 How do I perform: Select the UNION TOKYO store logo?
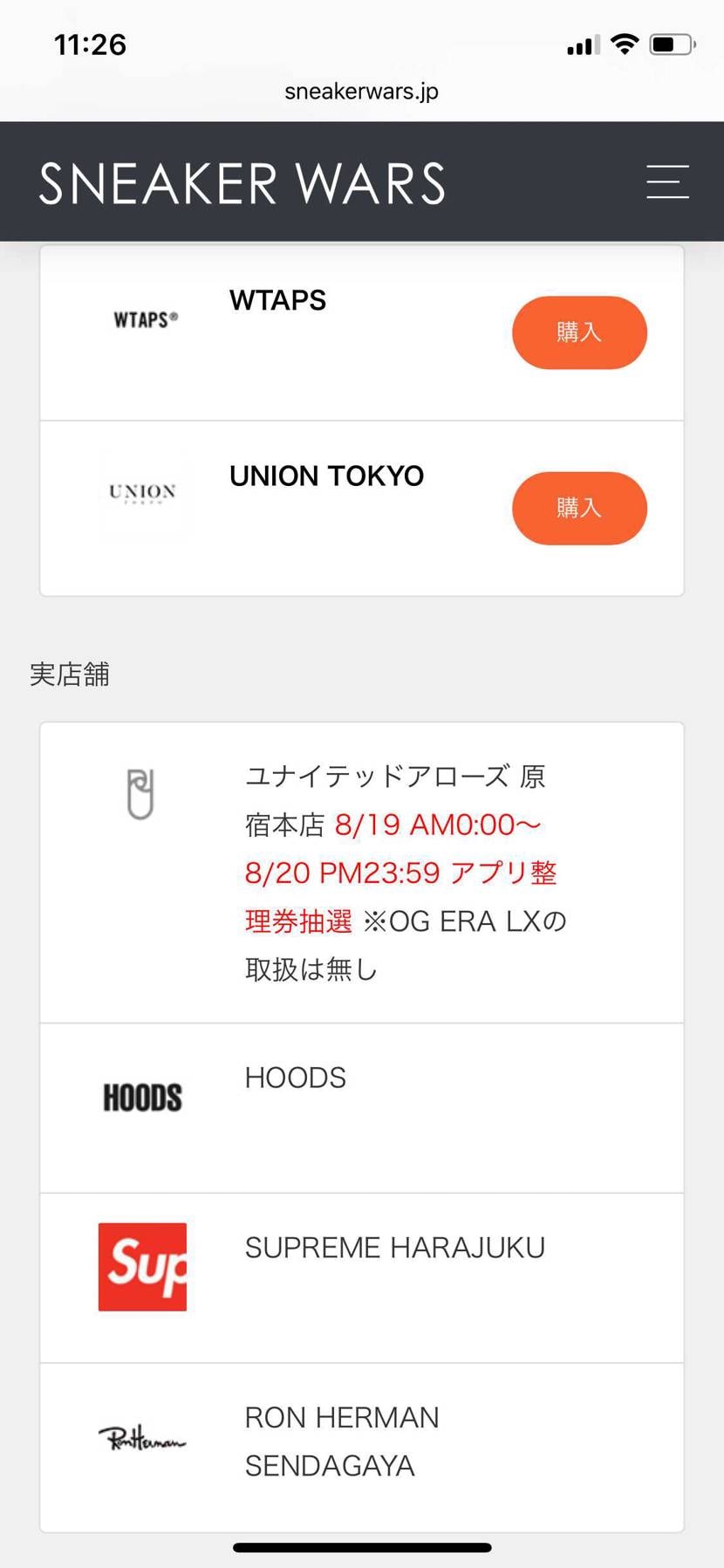[143, 492]
